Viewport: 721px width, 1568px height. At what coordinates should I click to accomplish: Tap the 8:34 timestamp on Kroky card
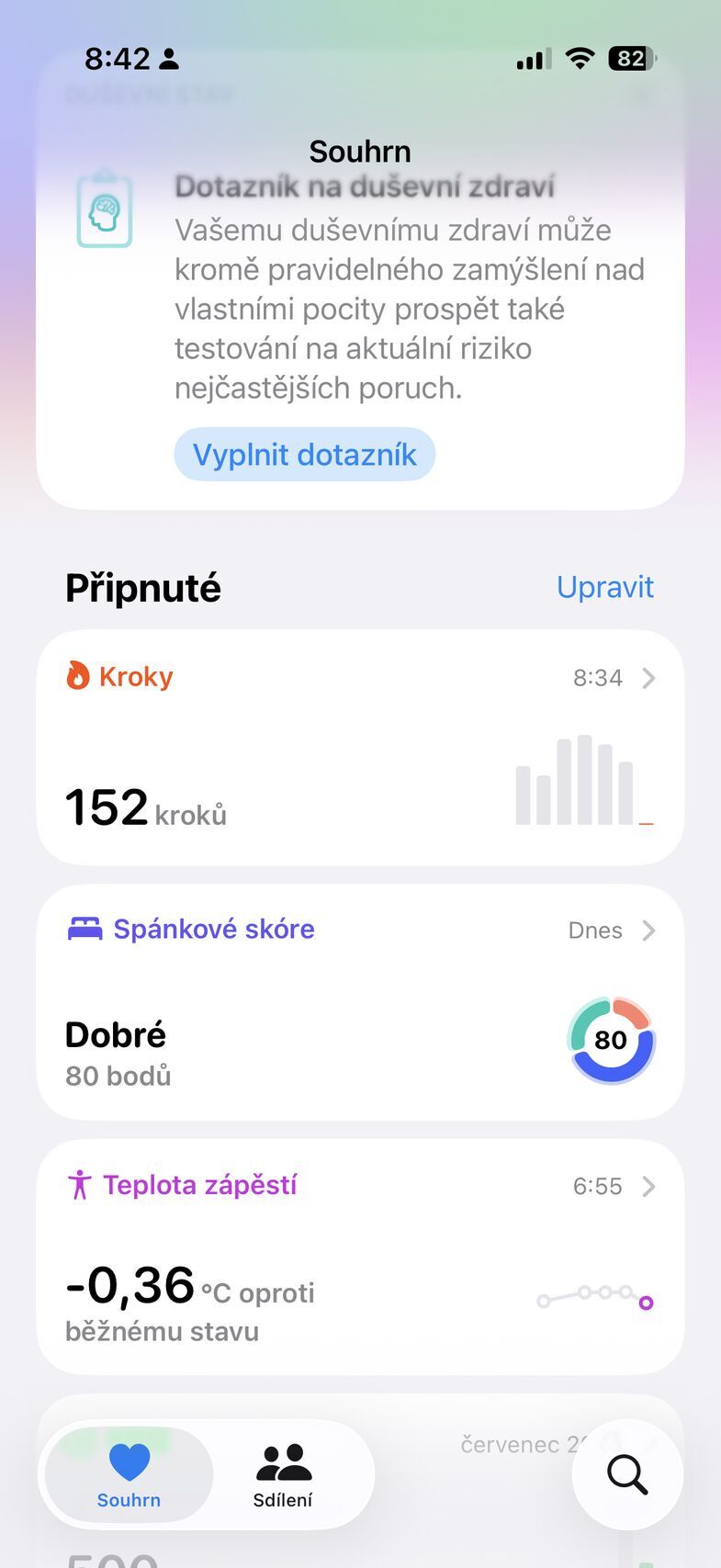click(x=596, y=678)
